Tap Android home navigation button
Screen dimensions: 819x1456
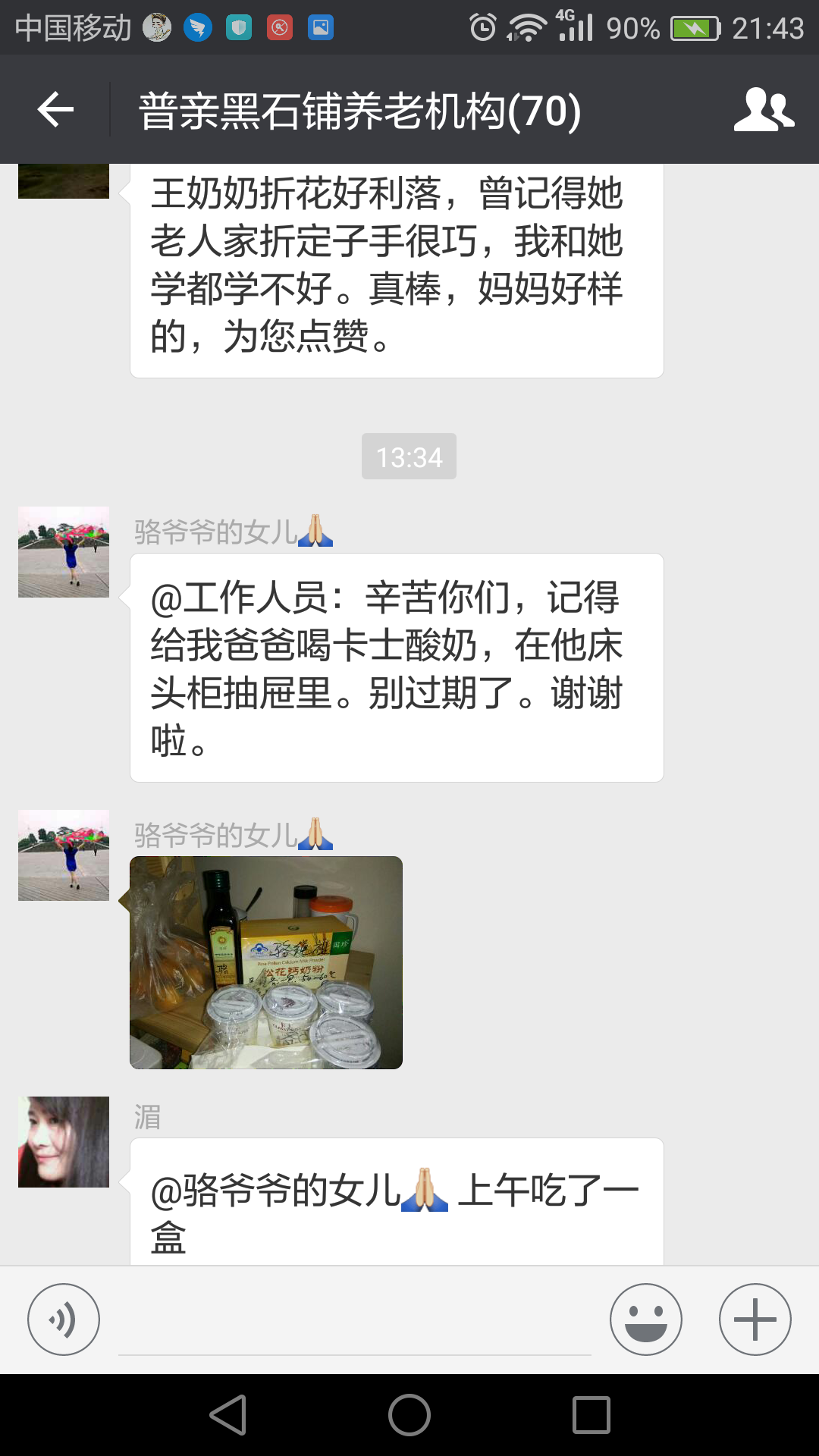tap(409, 1415)
